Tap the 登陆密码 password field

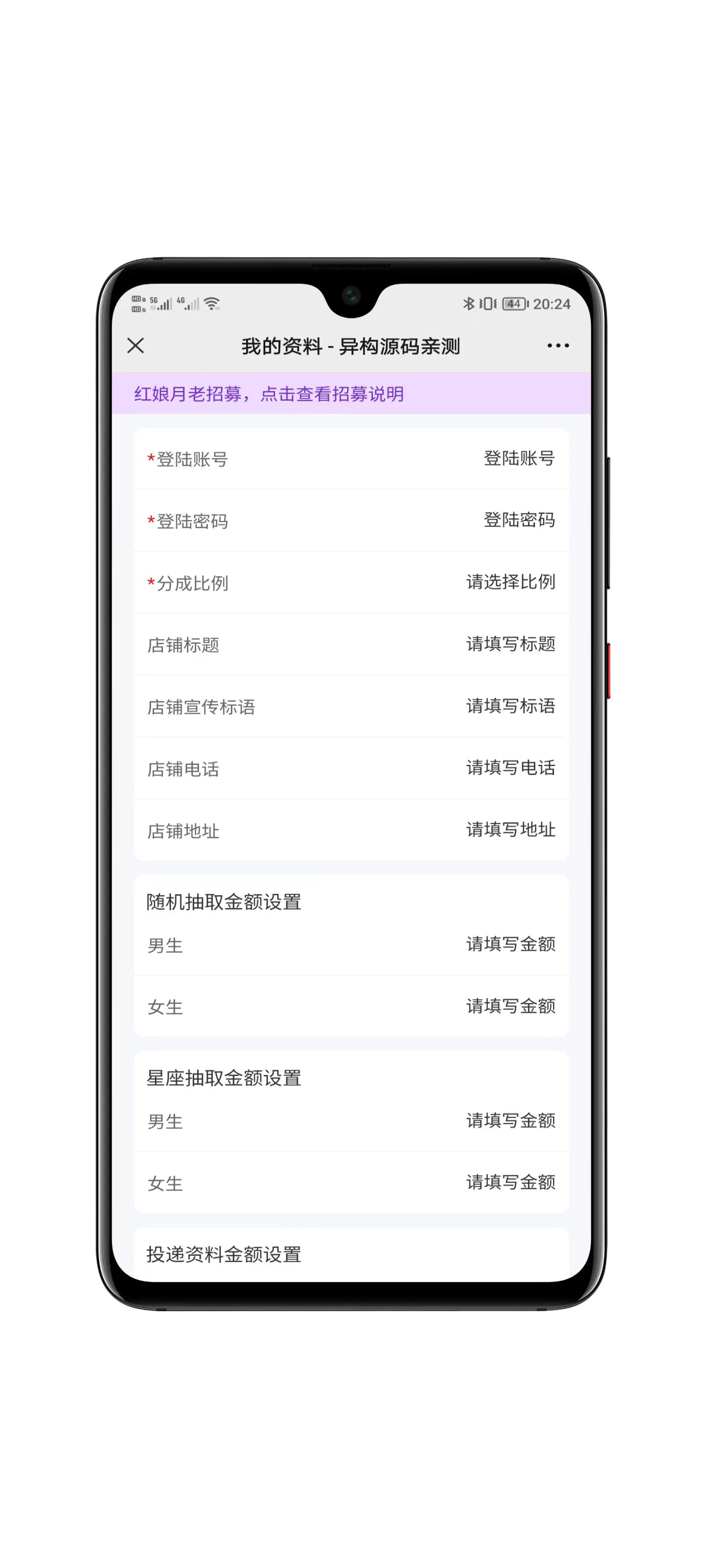coord(518,520)
